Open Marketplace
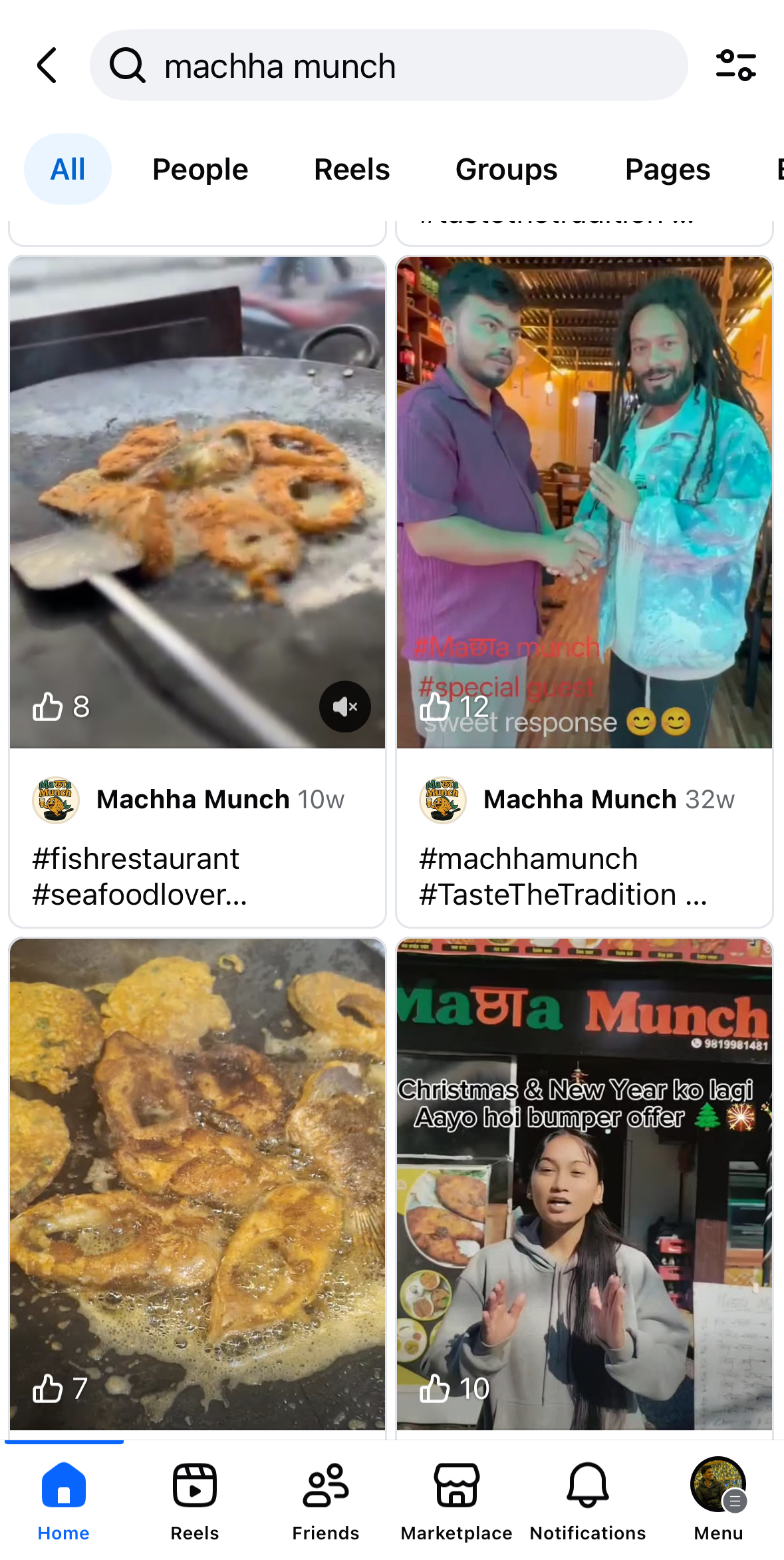The image size is (784, 1560). coord(457,1499)
